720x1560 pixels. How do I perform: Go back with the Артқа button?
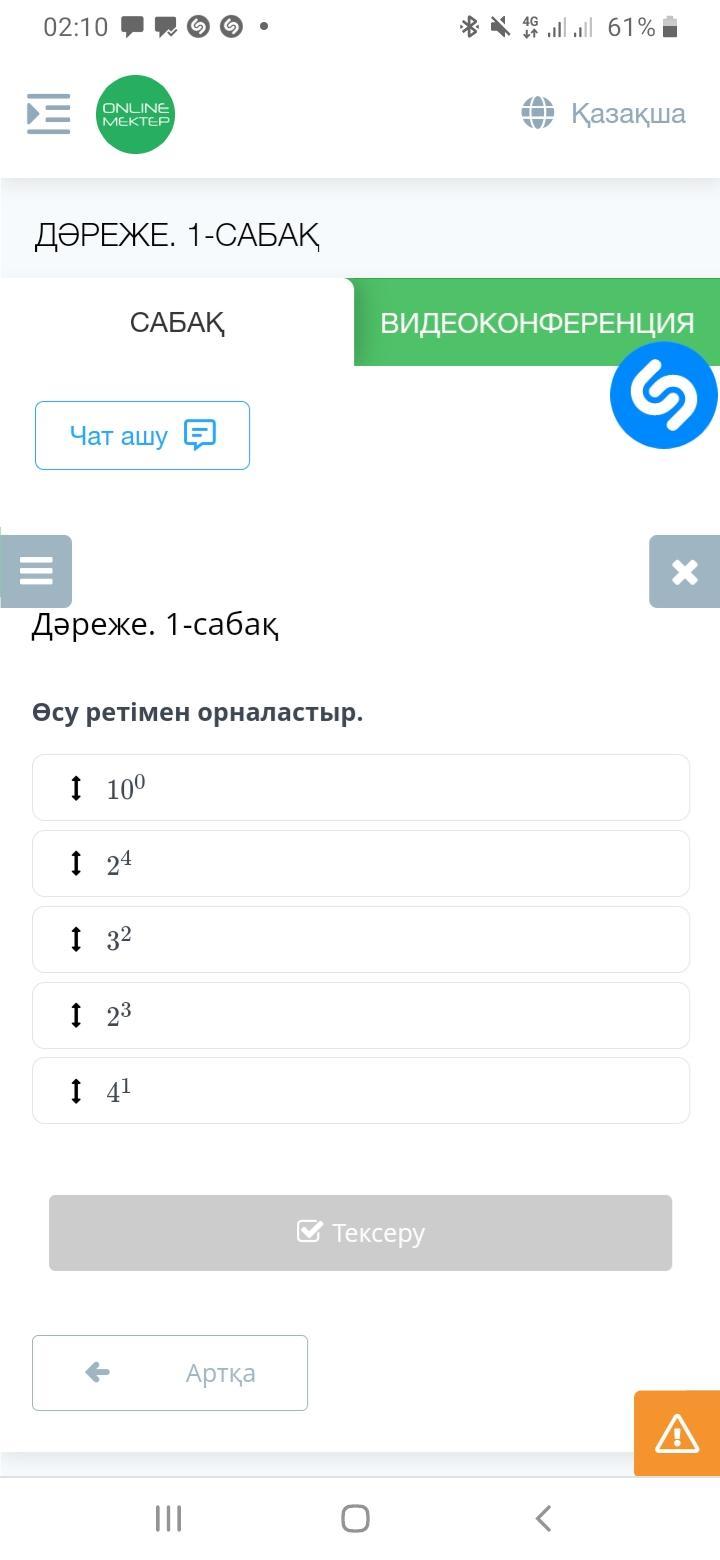[x=170, y=1373]
